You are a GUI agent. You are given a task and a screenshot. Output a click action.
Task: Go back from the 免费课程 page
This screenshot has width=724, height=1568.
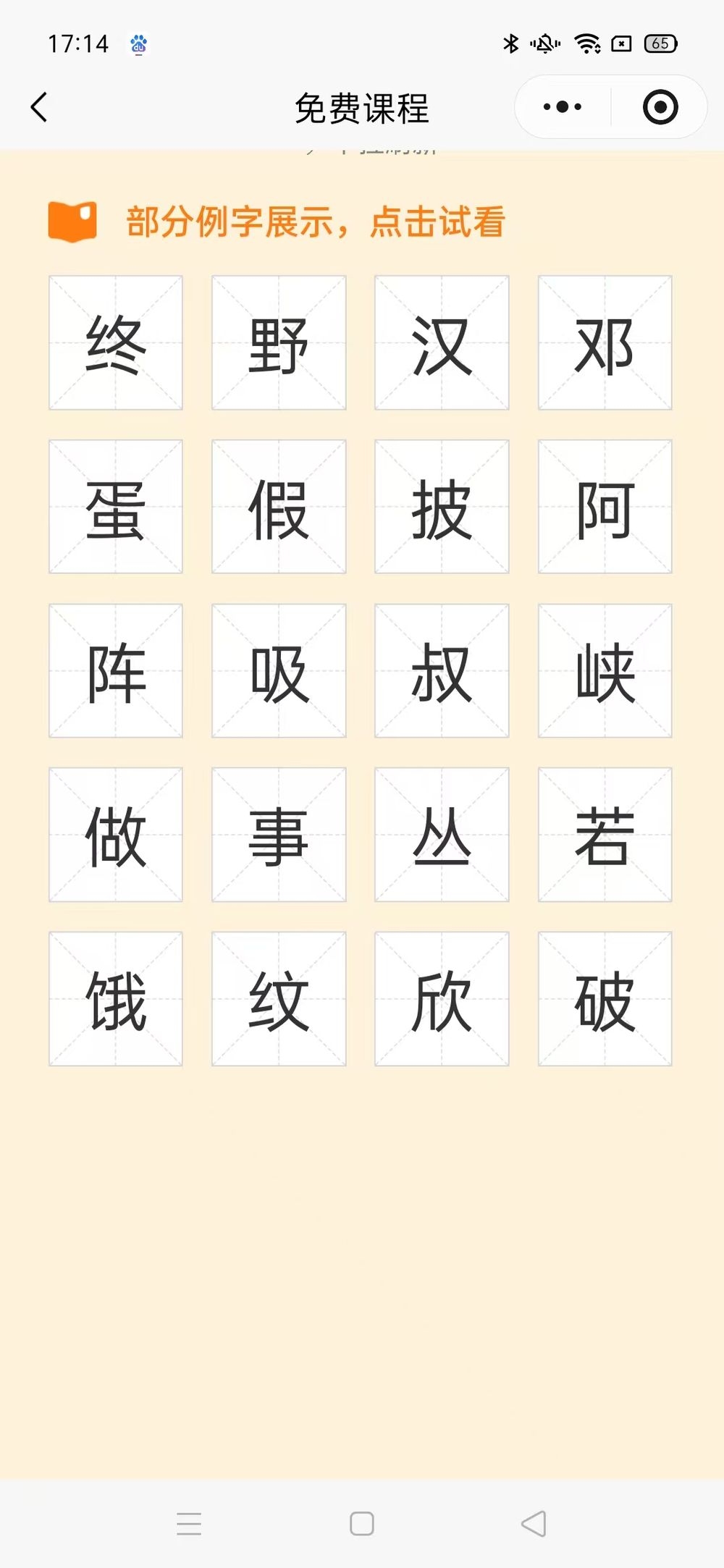coord(39,107)
